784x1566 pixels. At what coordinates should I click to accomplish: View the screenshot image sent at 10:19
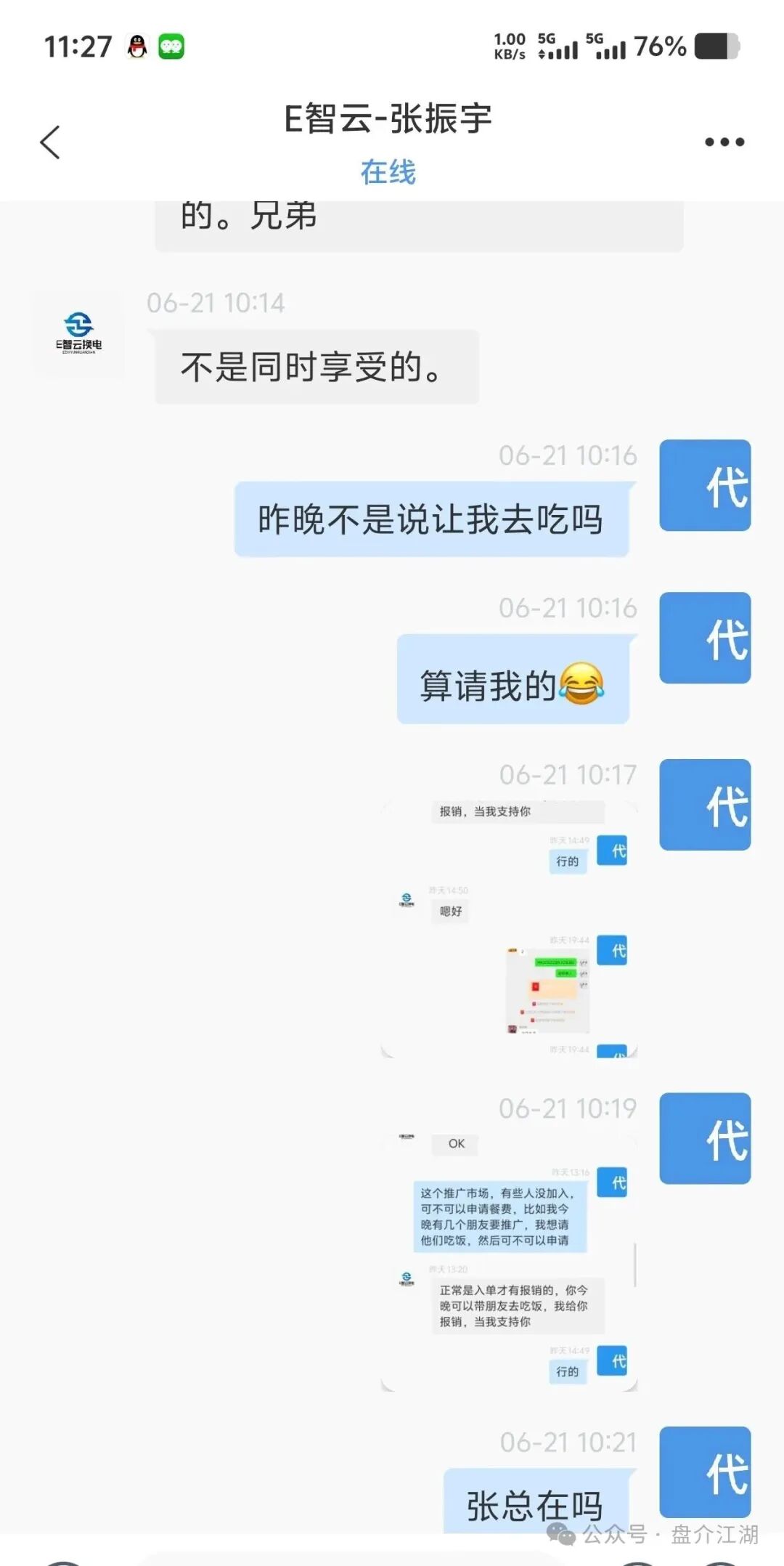509,1262
